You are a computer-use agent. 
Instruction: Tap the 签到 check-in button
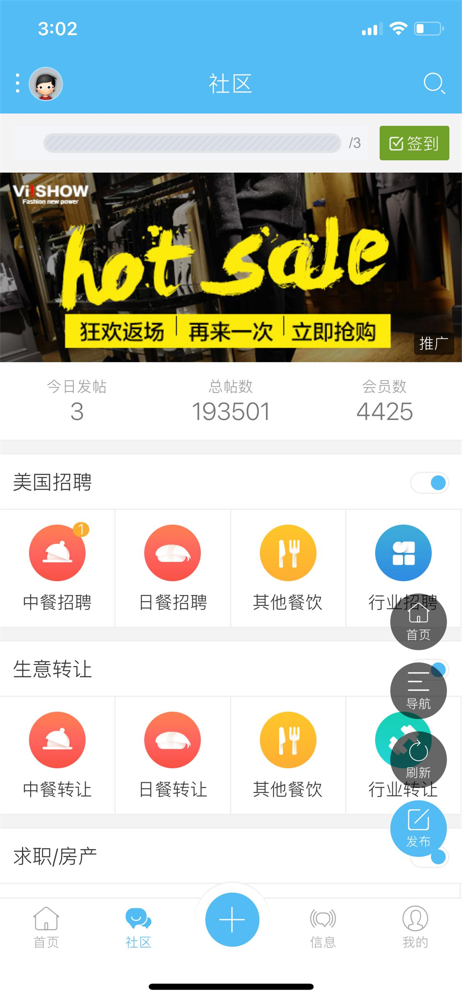[x=414, y=143]
